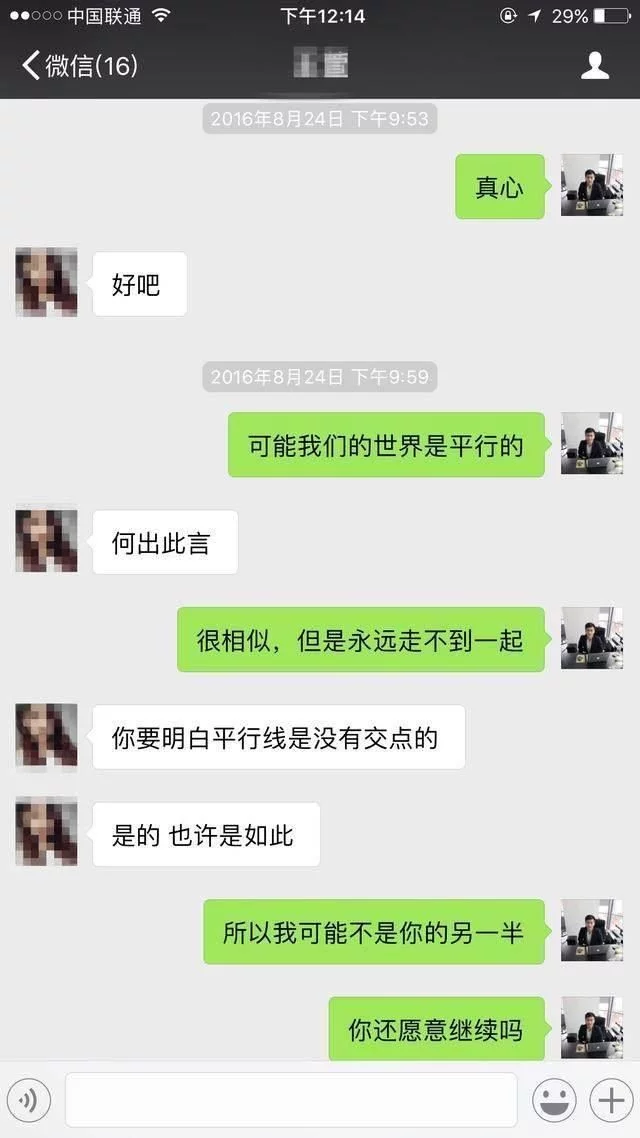
Task: Open the plus attachments menu
Action: point(609,1101)
